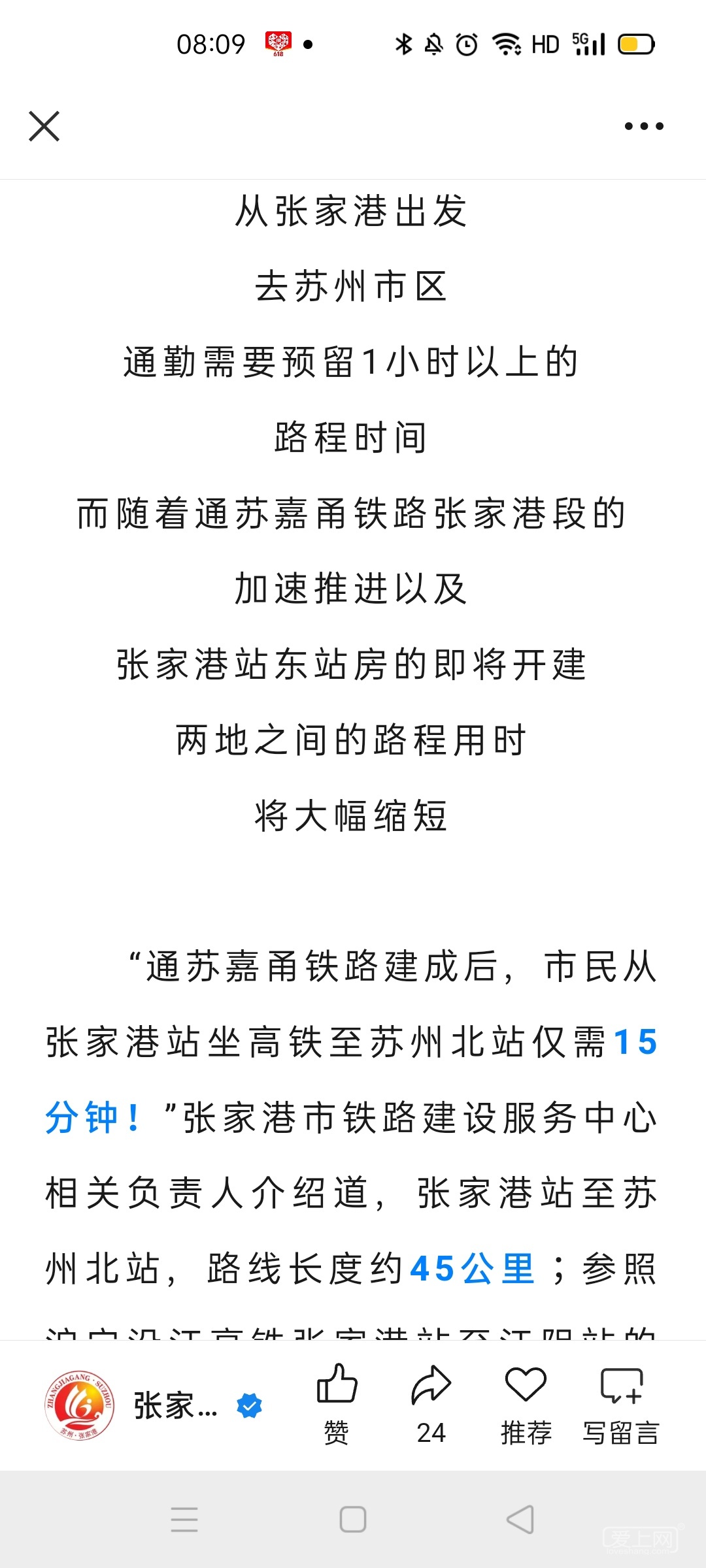This screenshot has width=706, height=1568.
Task: Open the three-dot overflow menu
Action: click(644, 126)
